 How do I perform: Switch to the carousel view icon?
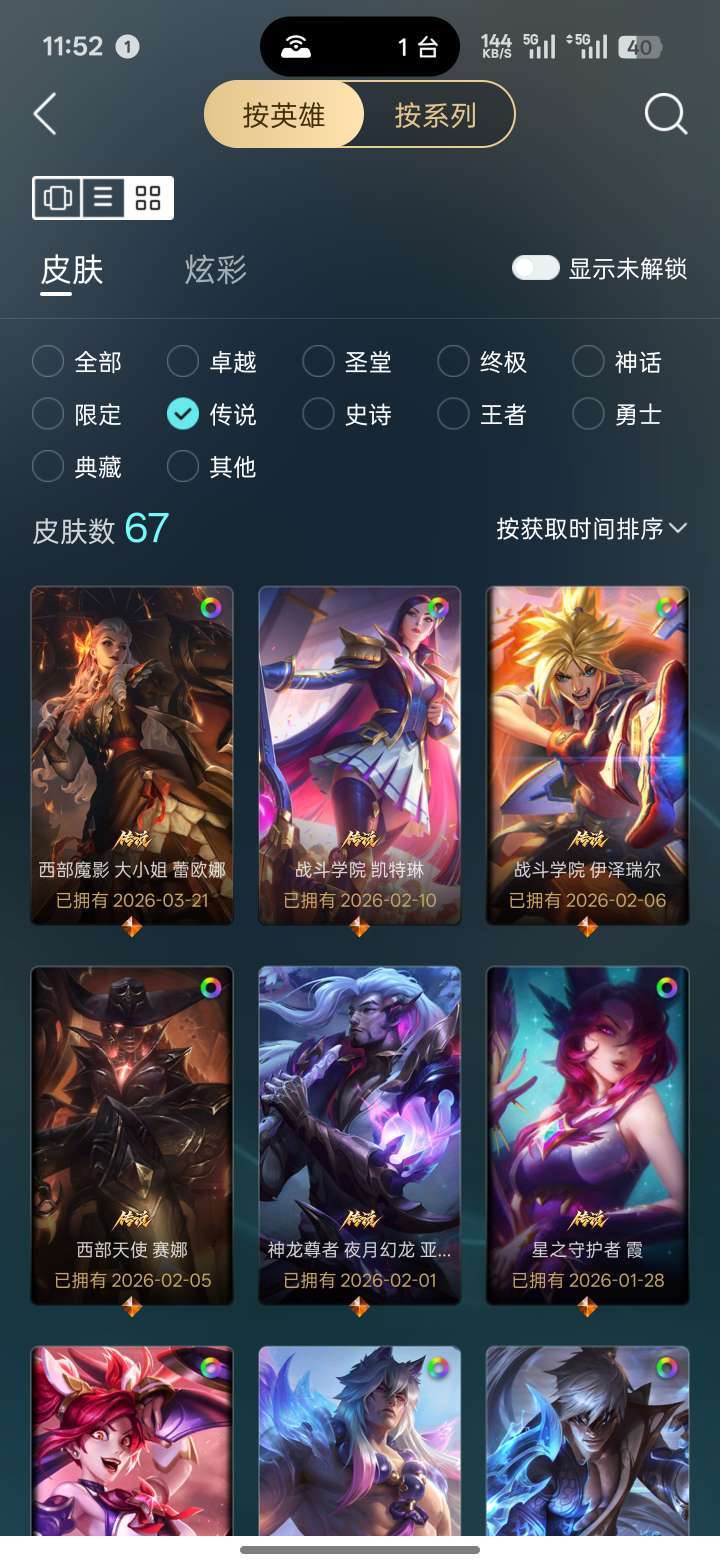pos(57,197)
